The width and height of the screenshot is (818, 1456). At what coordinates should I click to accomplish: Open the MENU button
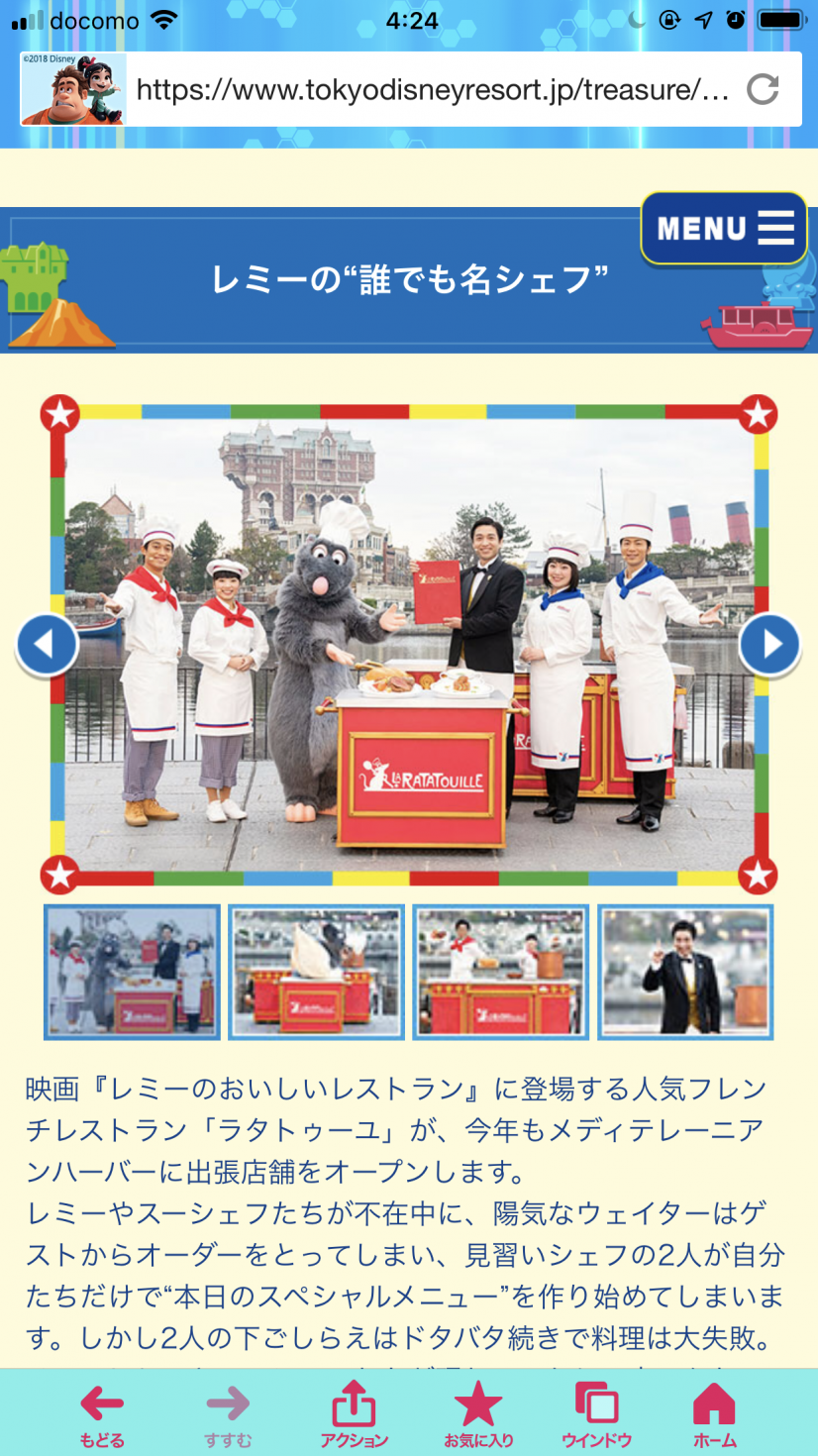[724, 229]
